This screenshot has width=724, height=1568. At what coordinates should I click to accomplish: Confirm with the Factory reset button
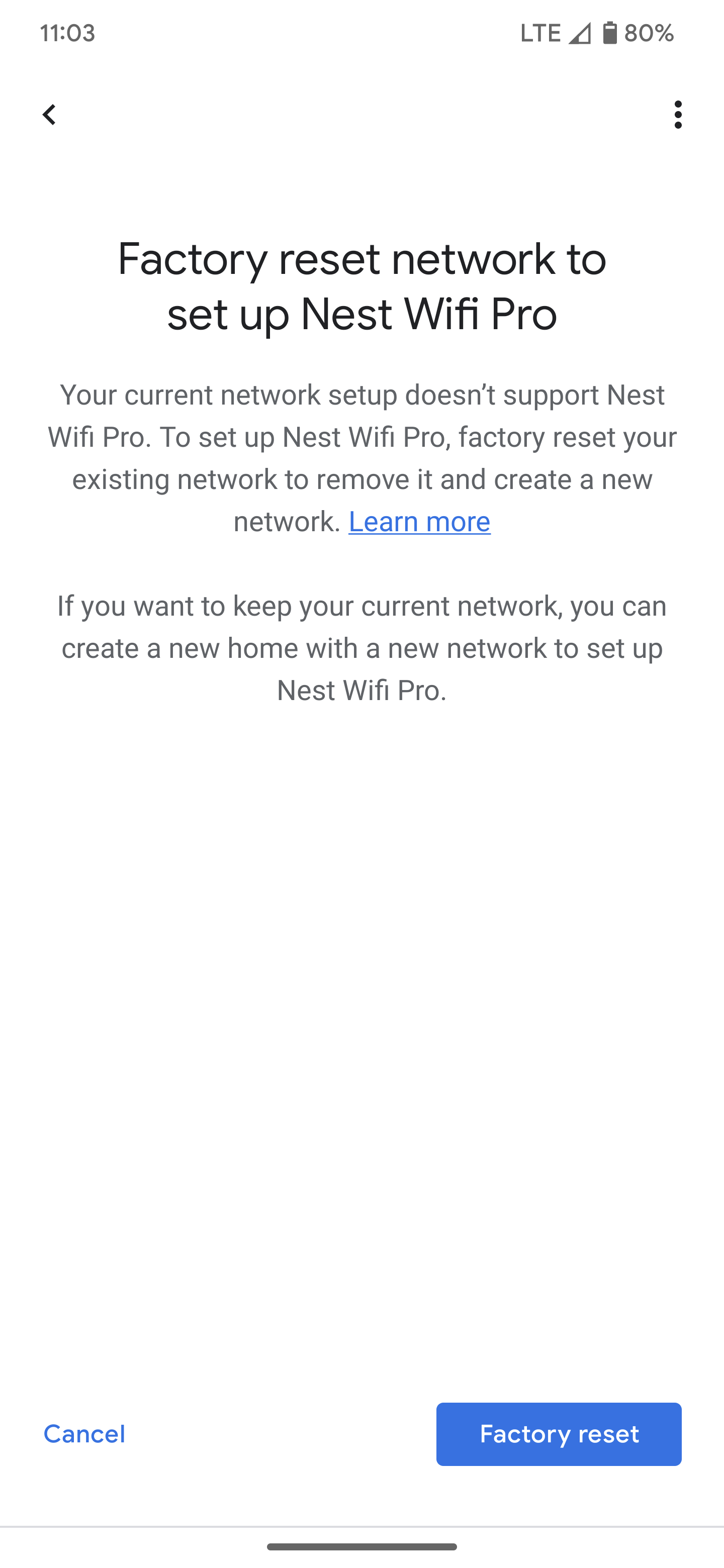coord(559,1434)
